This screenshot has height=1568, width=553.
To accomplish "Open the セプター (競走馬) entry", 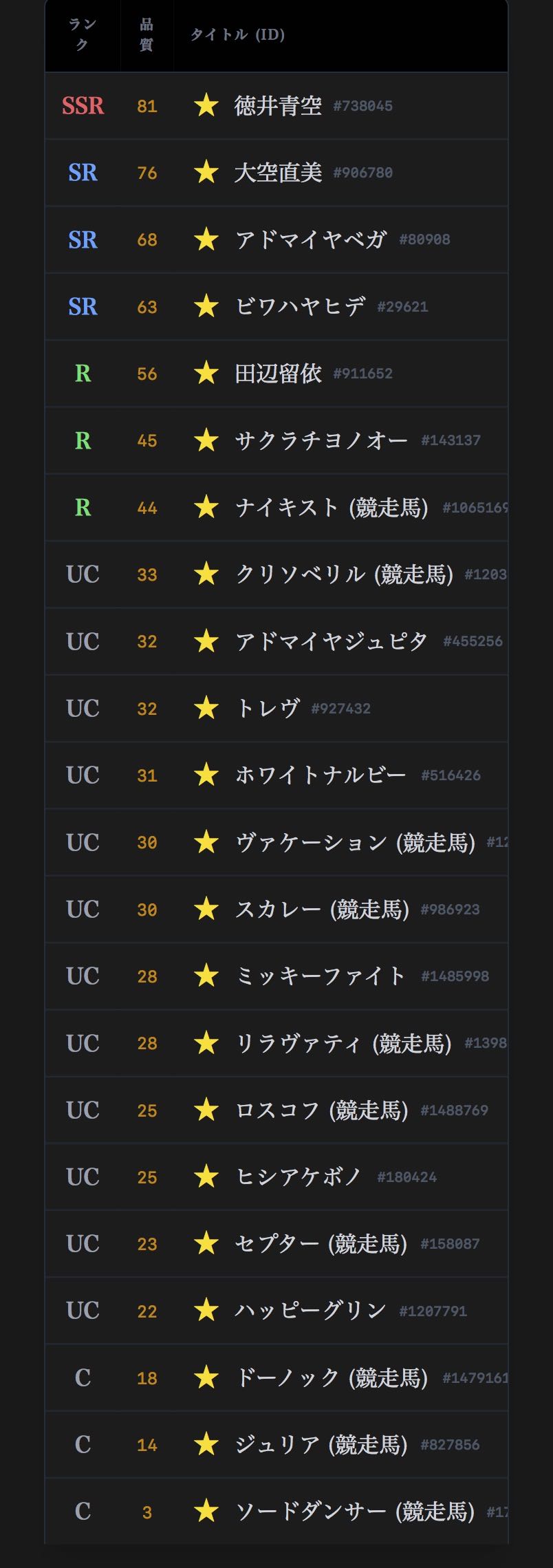I will pyautogui.click(x=321, y=1243).
